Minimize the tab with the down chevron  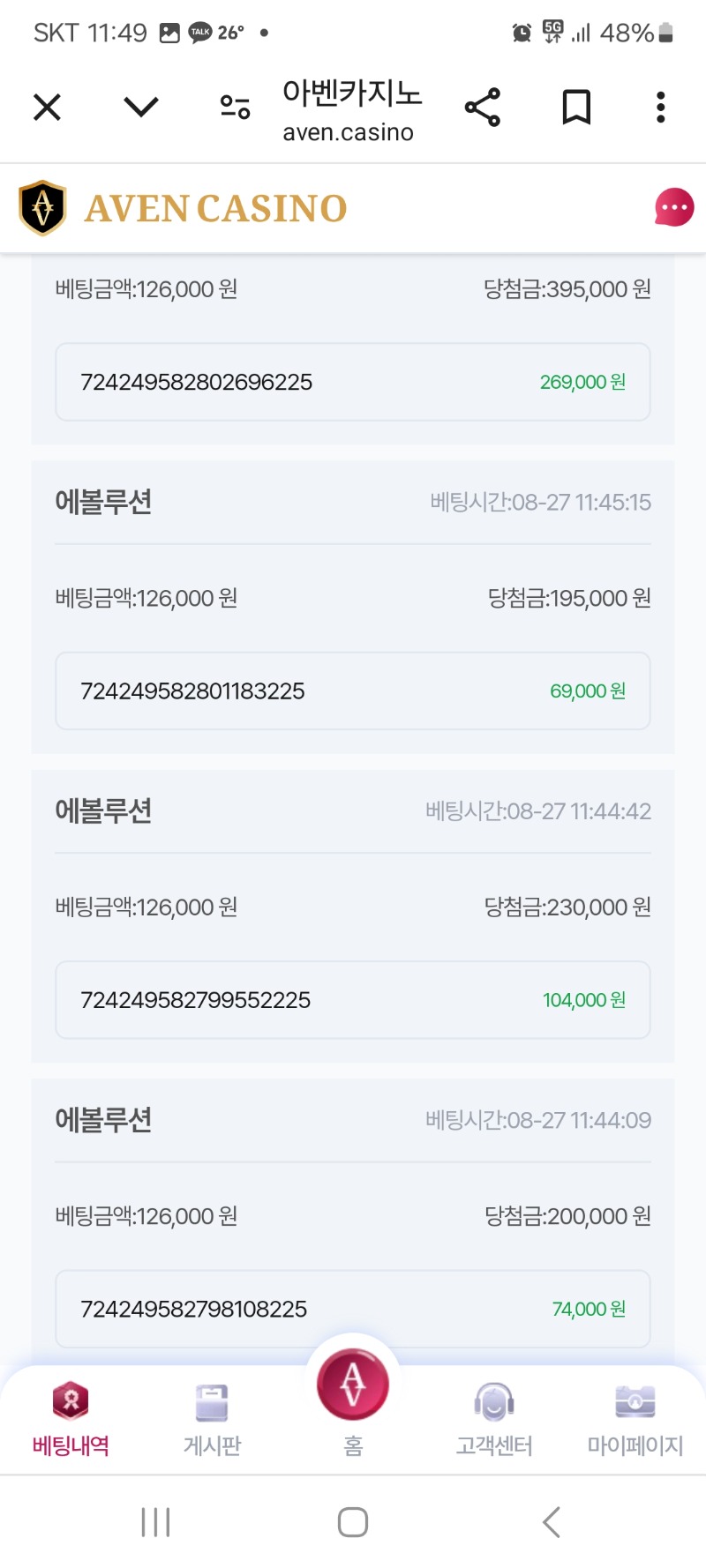[x=141, y=108]
